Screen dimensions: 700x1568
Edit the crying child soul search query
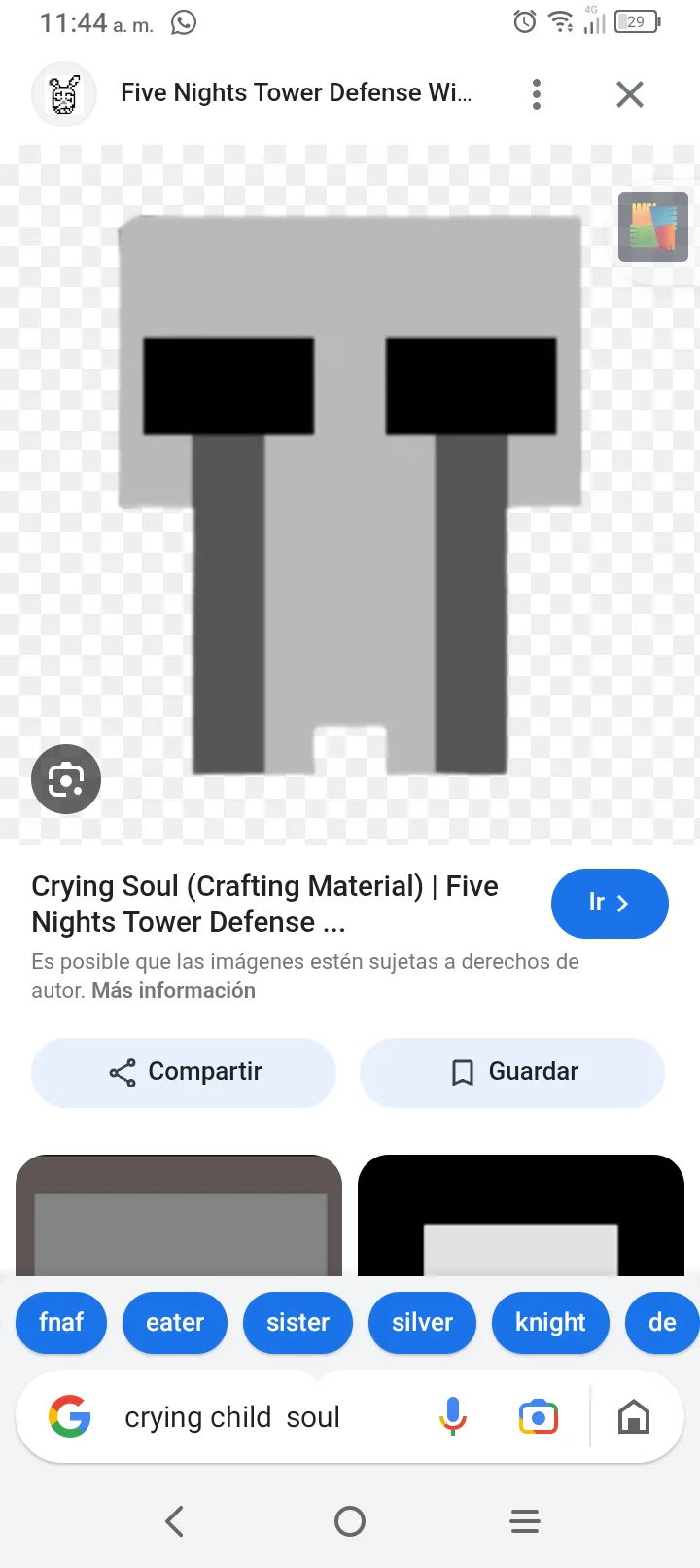[x=232, y=1417]
